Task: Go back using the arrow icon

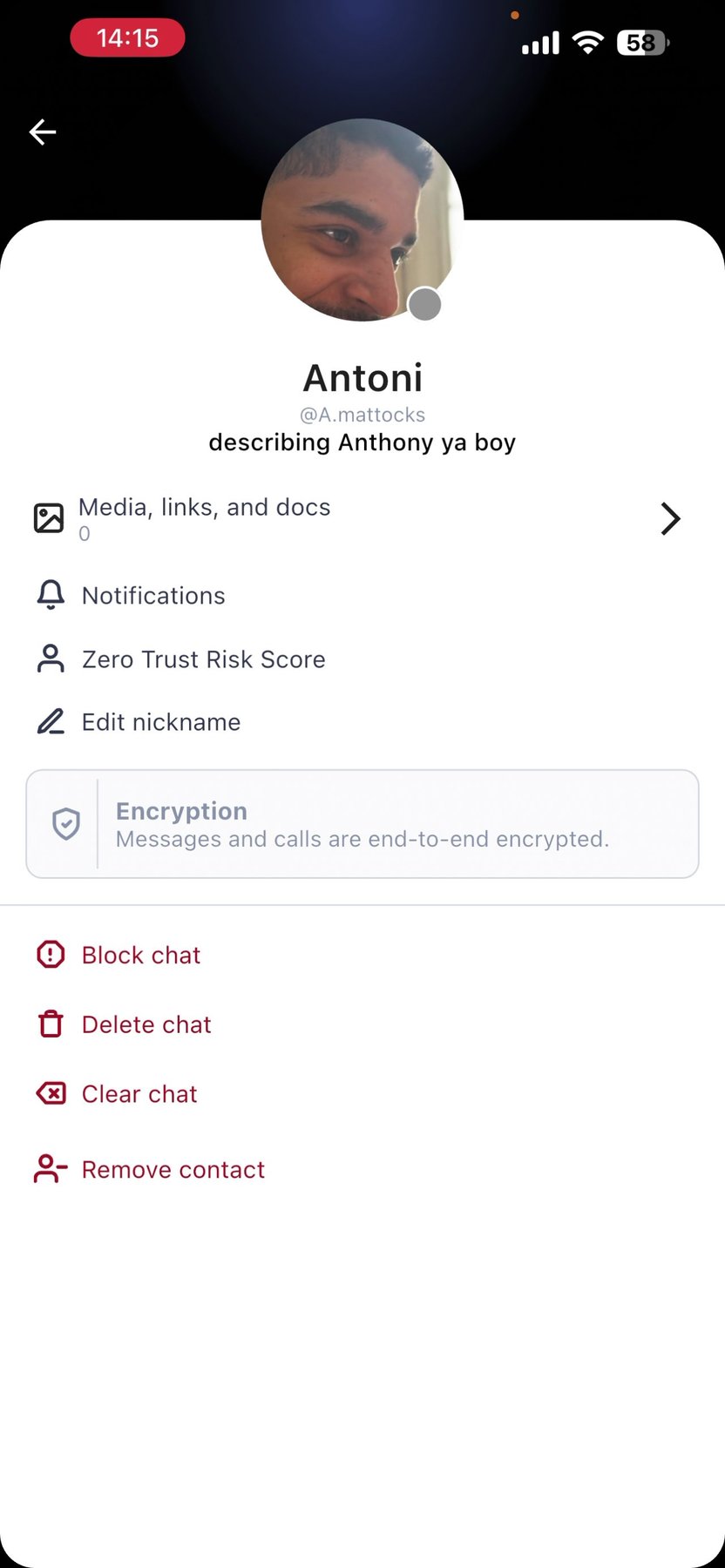Action: click(x=43, y=132)
